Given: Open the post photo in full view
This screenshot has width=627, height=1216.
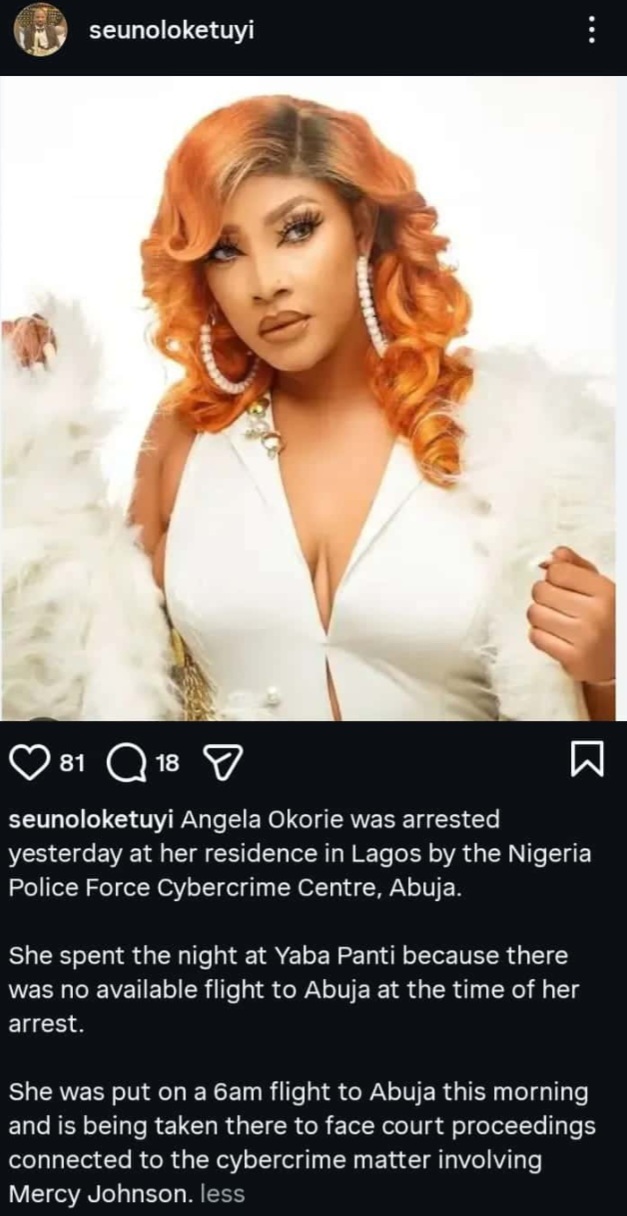Looking at the screenshot, I should [x=313, y=400].
